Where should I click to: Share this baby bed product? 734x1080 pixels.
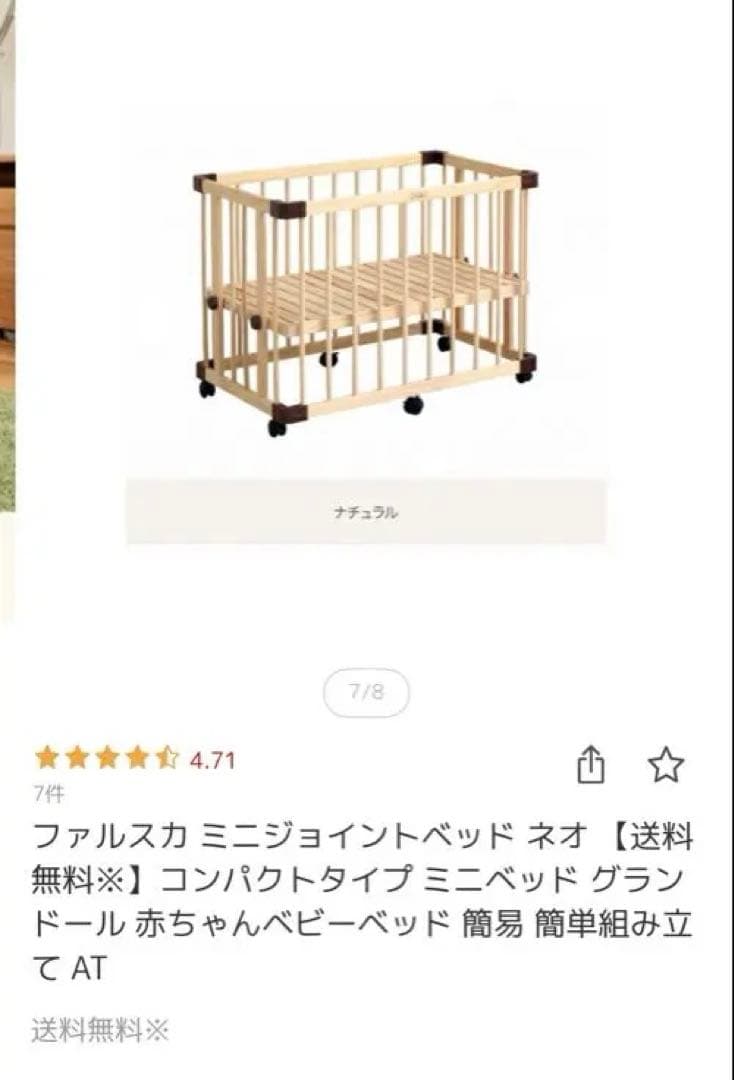[x=591, y=765]
